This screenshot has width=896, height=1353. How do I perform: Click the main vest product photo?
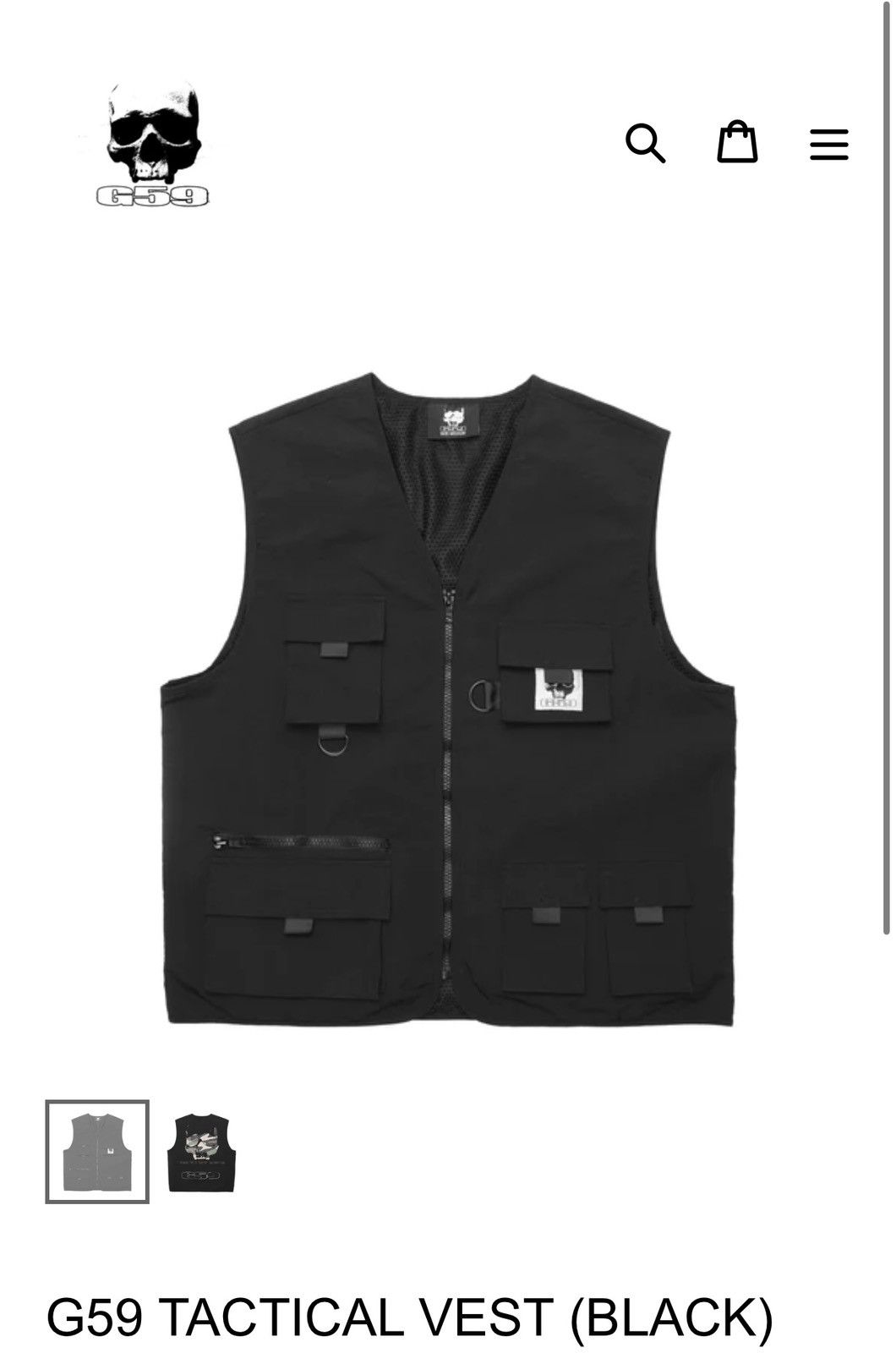pos(448,702)
